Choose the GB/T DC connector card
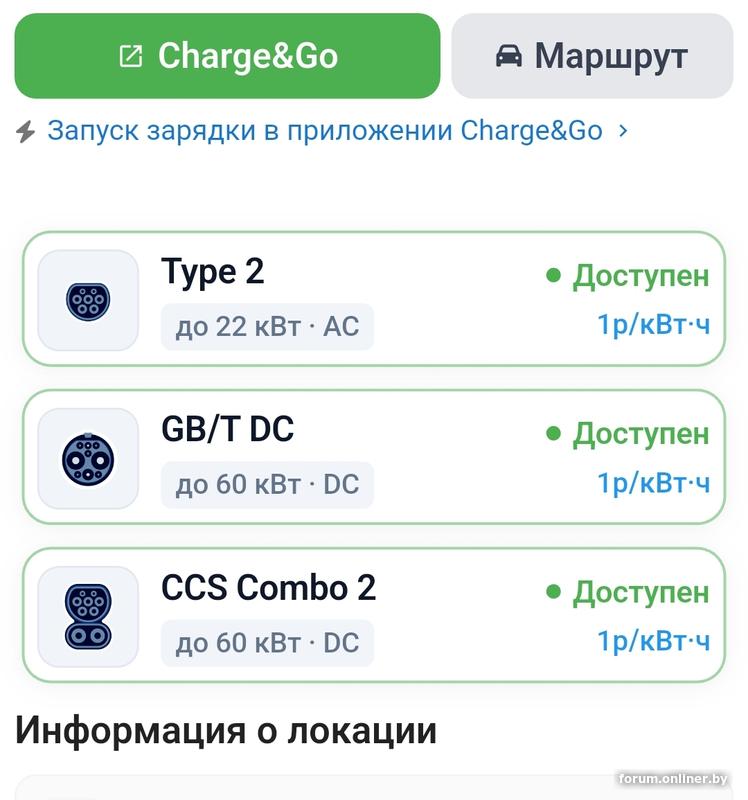Screen dimensions: 748x800 point(373,457)
